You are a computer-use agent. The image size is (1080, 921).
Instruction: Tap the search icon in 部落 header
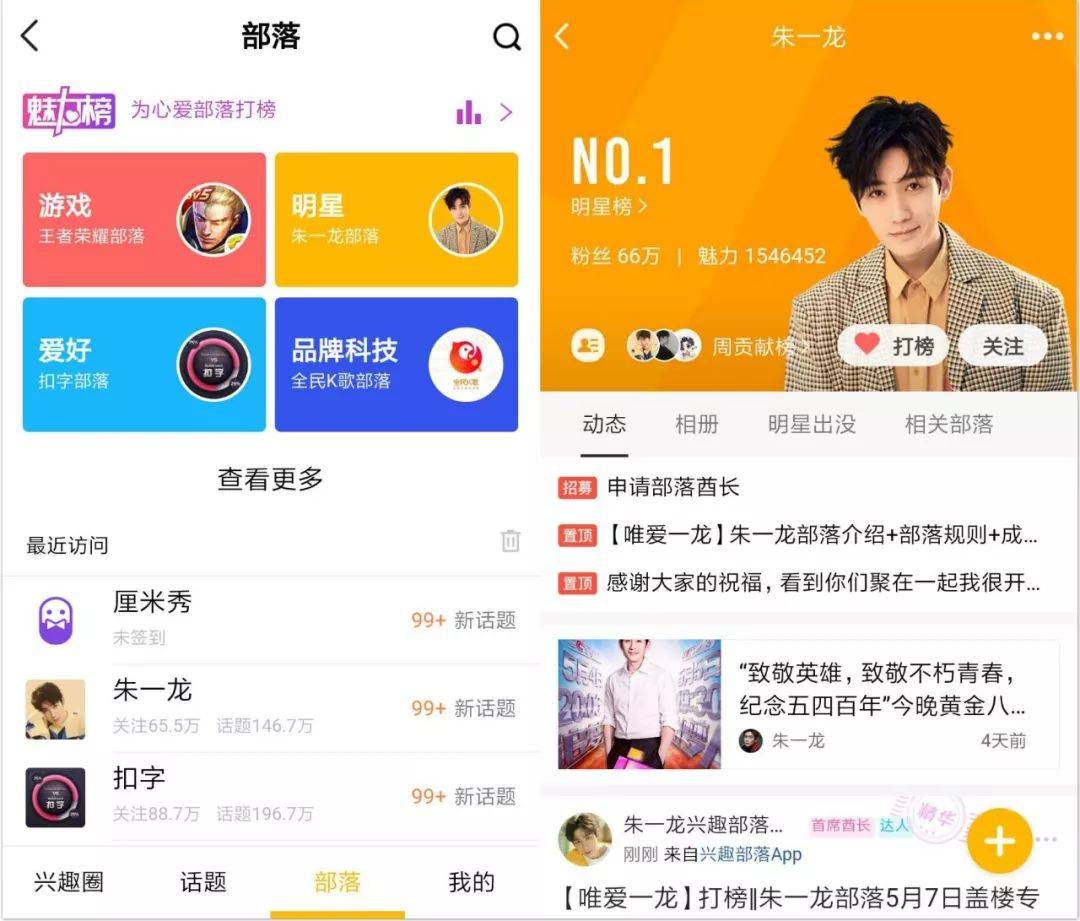(x=507, y=37)
